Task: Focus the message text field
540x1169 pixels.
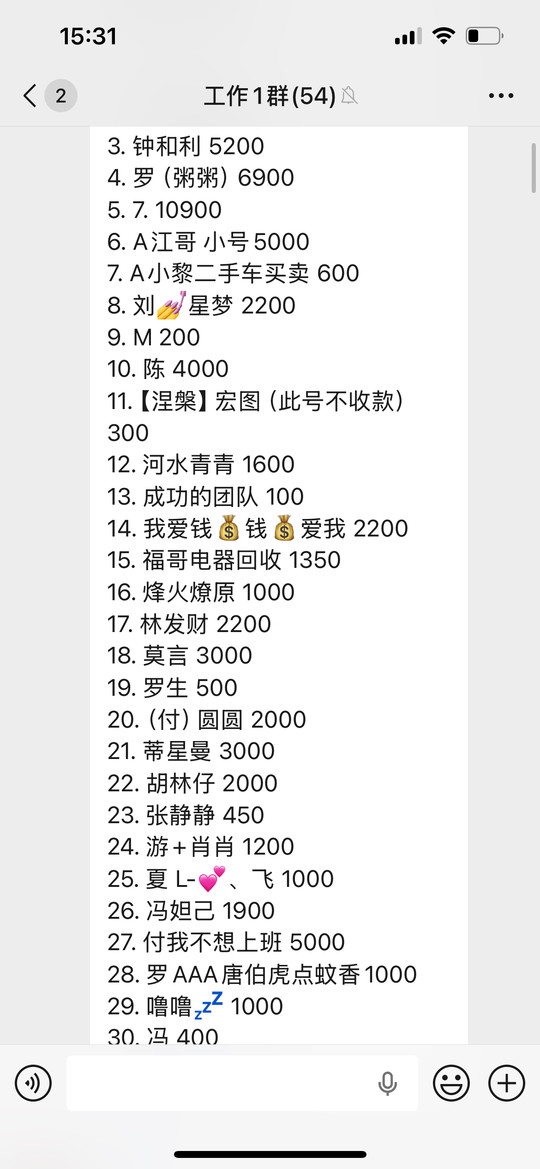Action: 242,1083
